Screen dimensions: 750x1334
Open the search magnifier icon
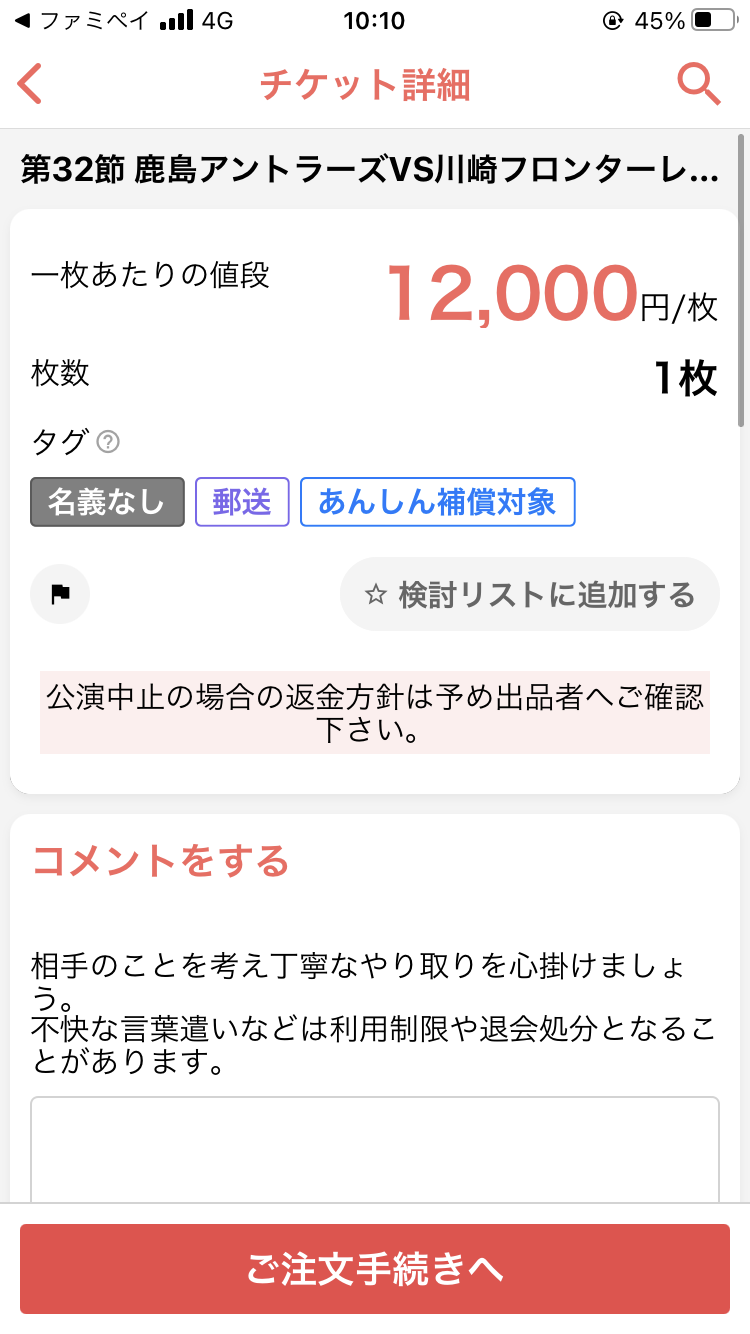[x=698, y=84]
